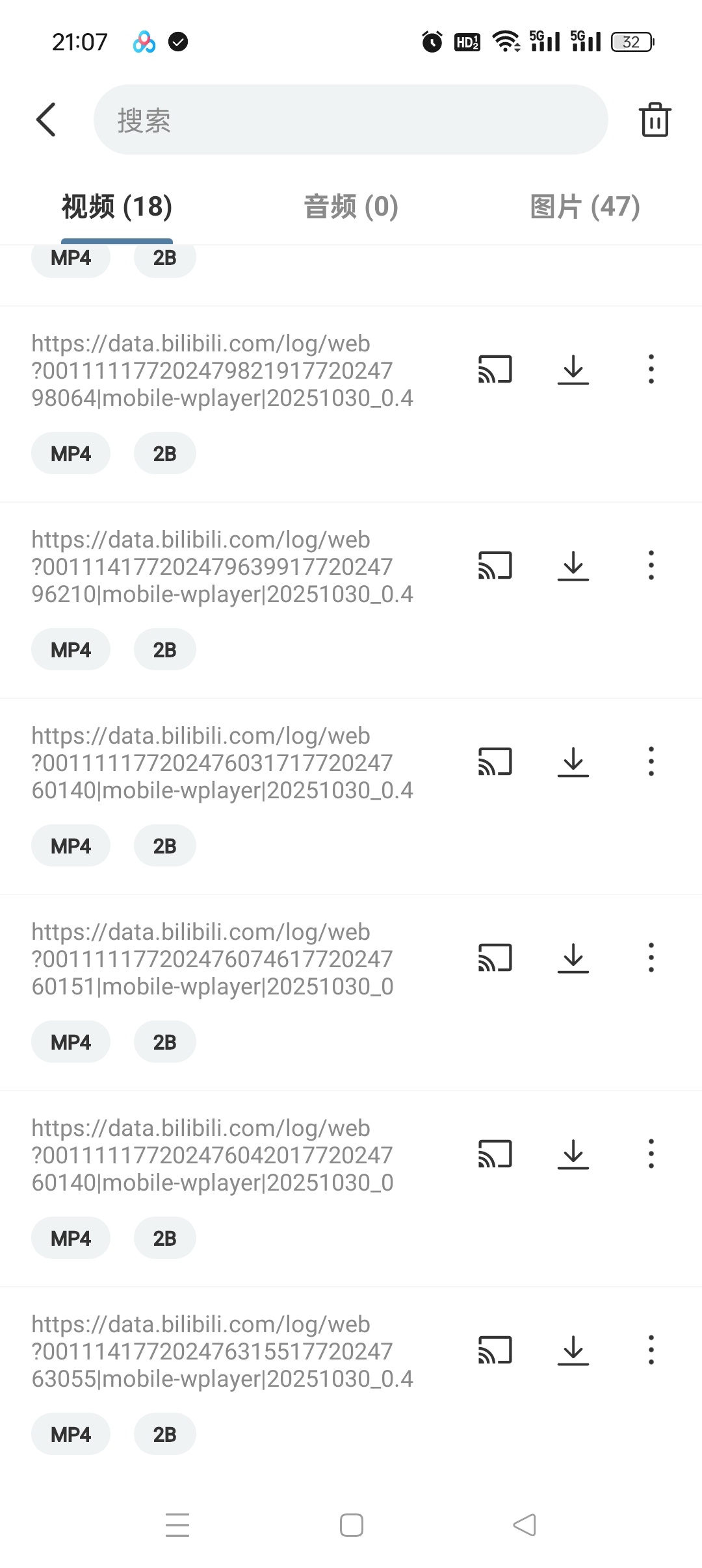Cast the first video link to a screen
702x1568 pixels.
coord(495,370)
